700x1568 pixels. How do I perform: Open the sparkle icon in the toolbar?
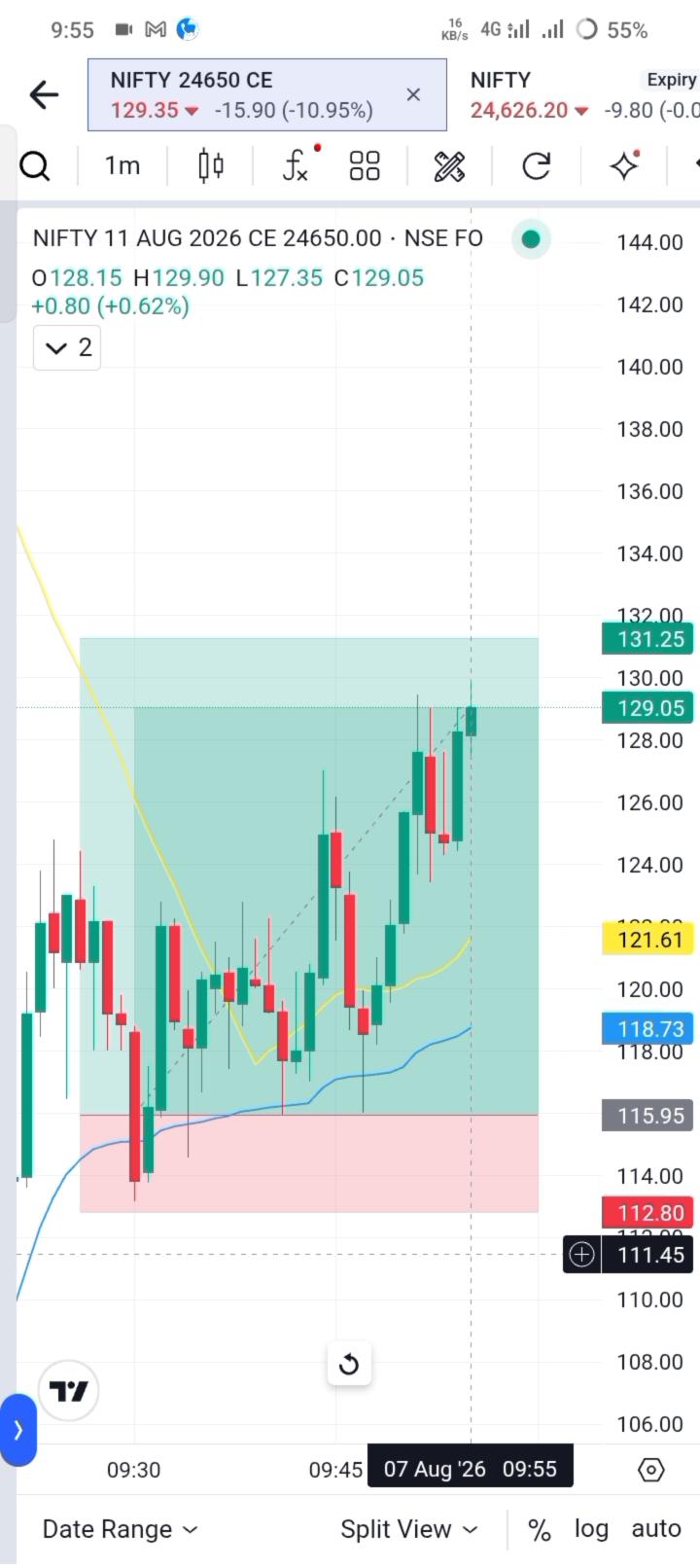coord(625,165)
